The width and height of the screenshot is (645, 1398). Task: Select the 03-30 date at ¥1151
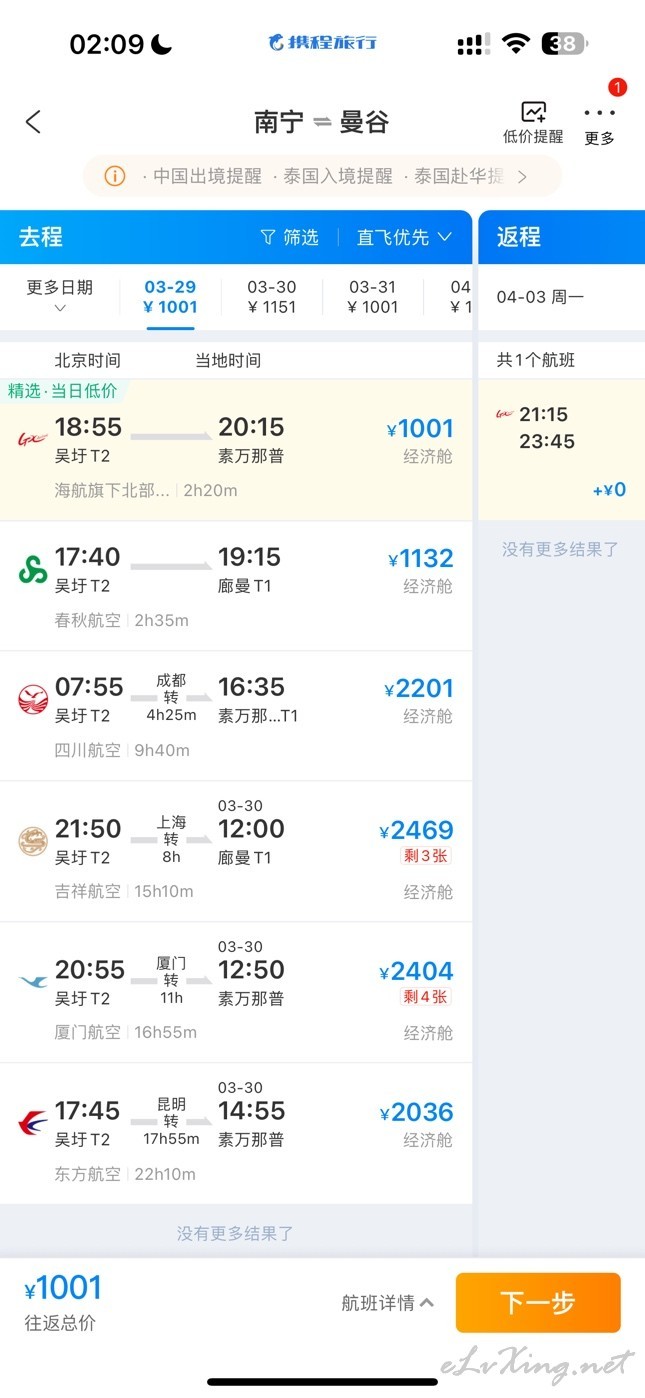(x=272, y=297)
